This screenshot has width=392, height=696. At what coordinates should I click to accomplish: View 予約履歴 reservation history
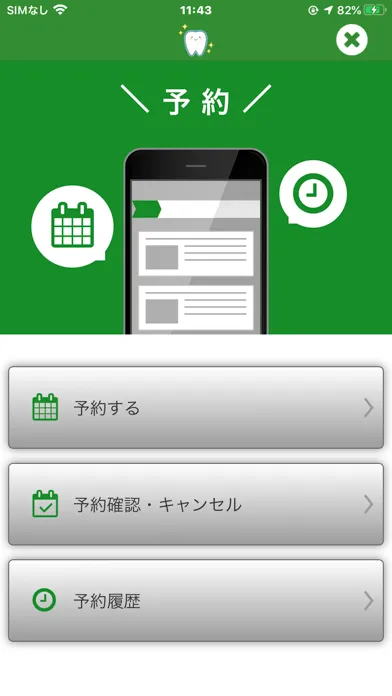(x=196, y=601)
